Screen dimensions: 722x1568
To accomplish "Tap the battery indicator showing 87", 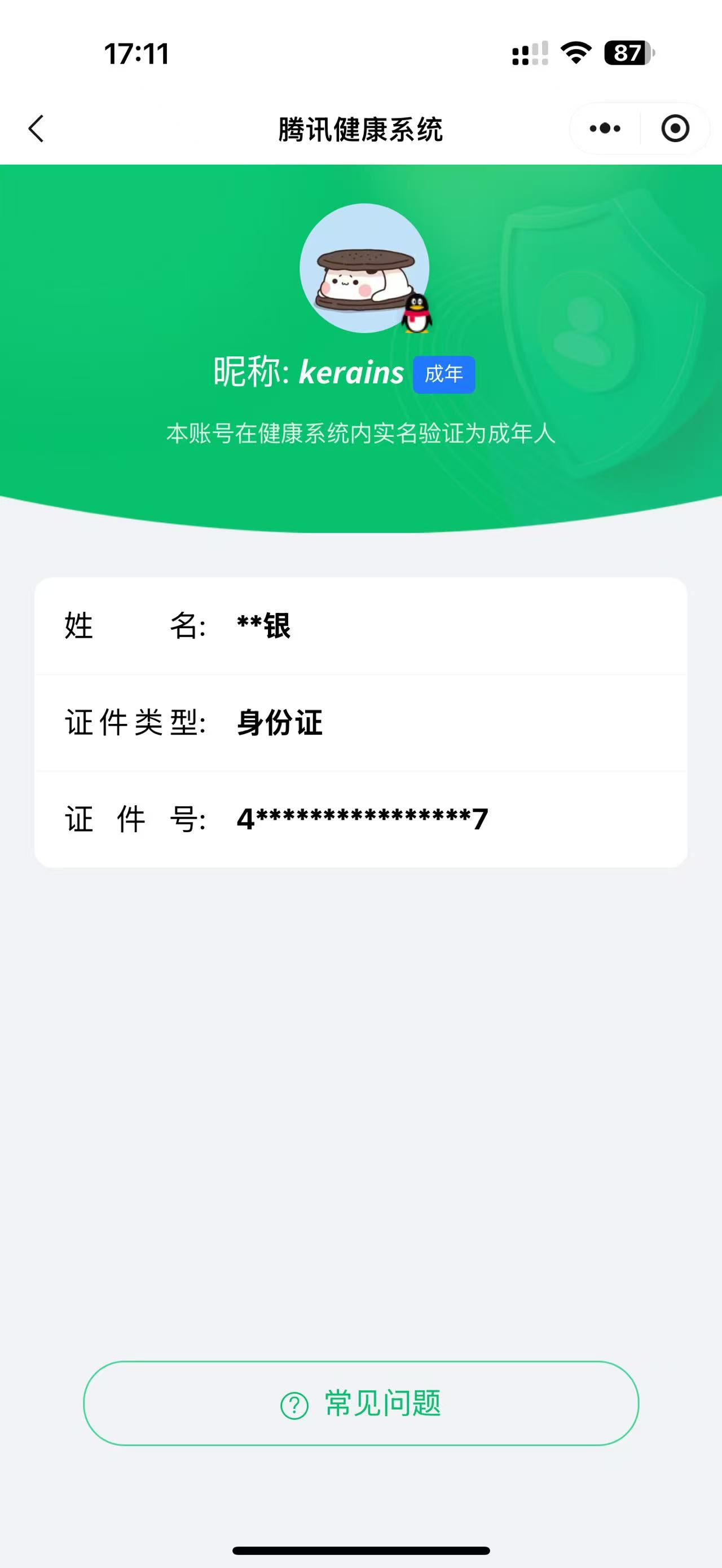I will click(x=628, y=55).
